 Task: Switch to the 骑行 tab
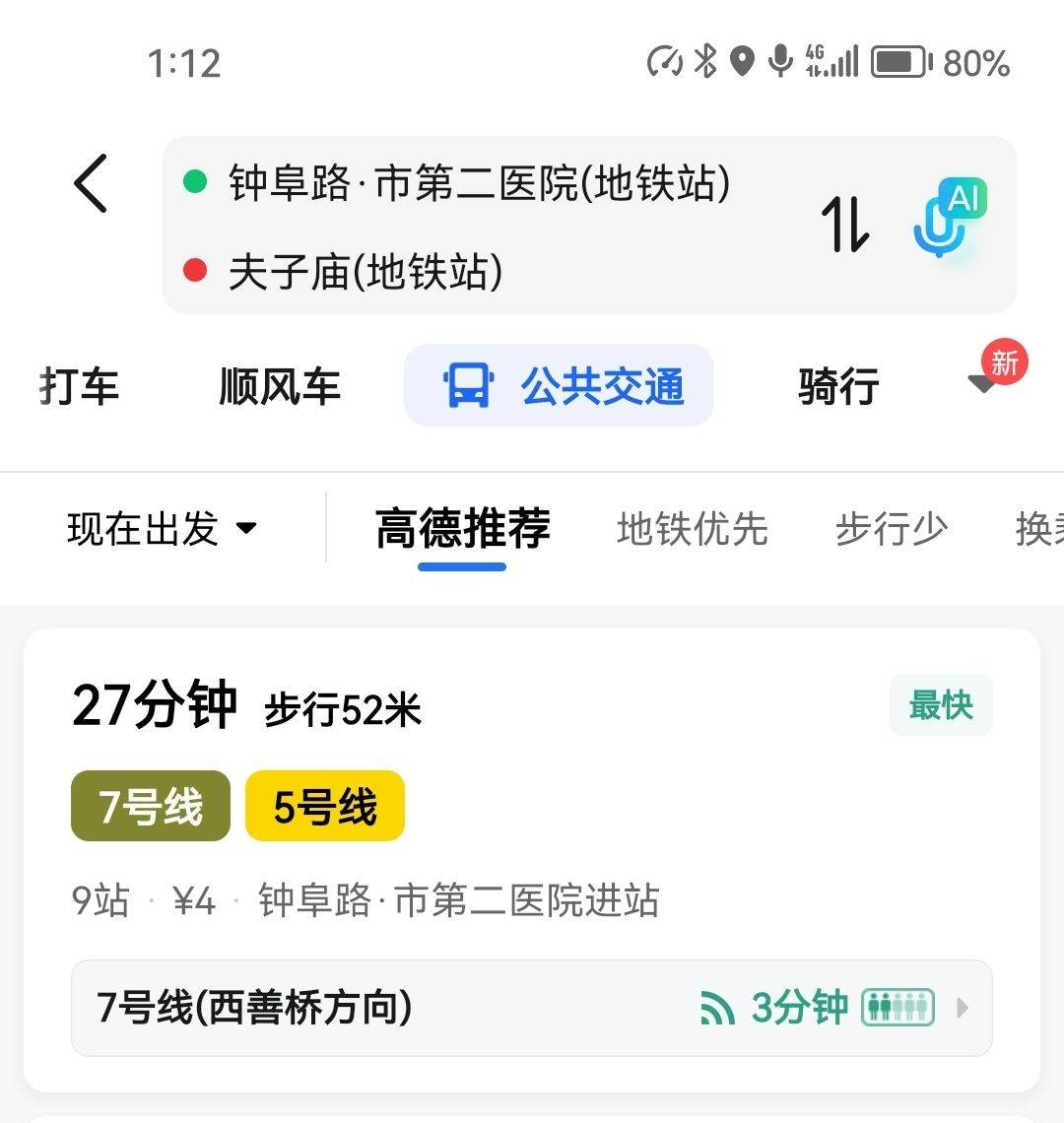tap(838, 386)
